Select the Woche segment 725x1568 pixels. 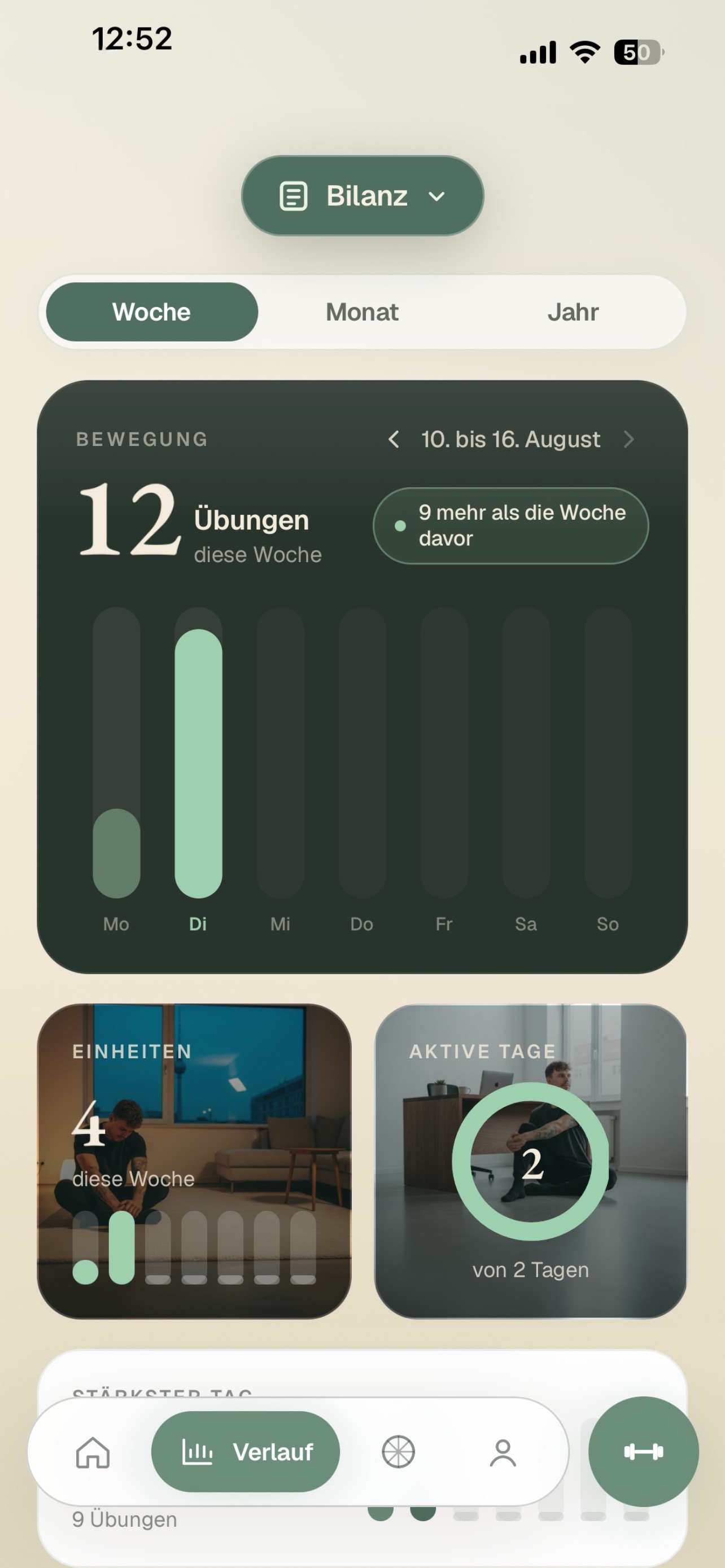151,312
